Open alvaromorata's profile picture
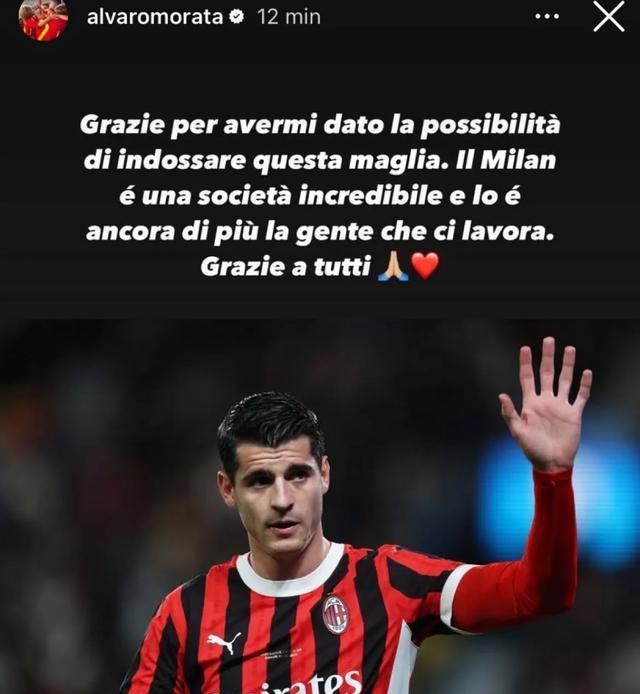The height and width of the screenshot is (694, 640). pos(42,18)
